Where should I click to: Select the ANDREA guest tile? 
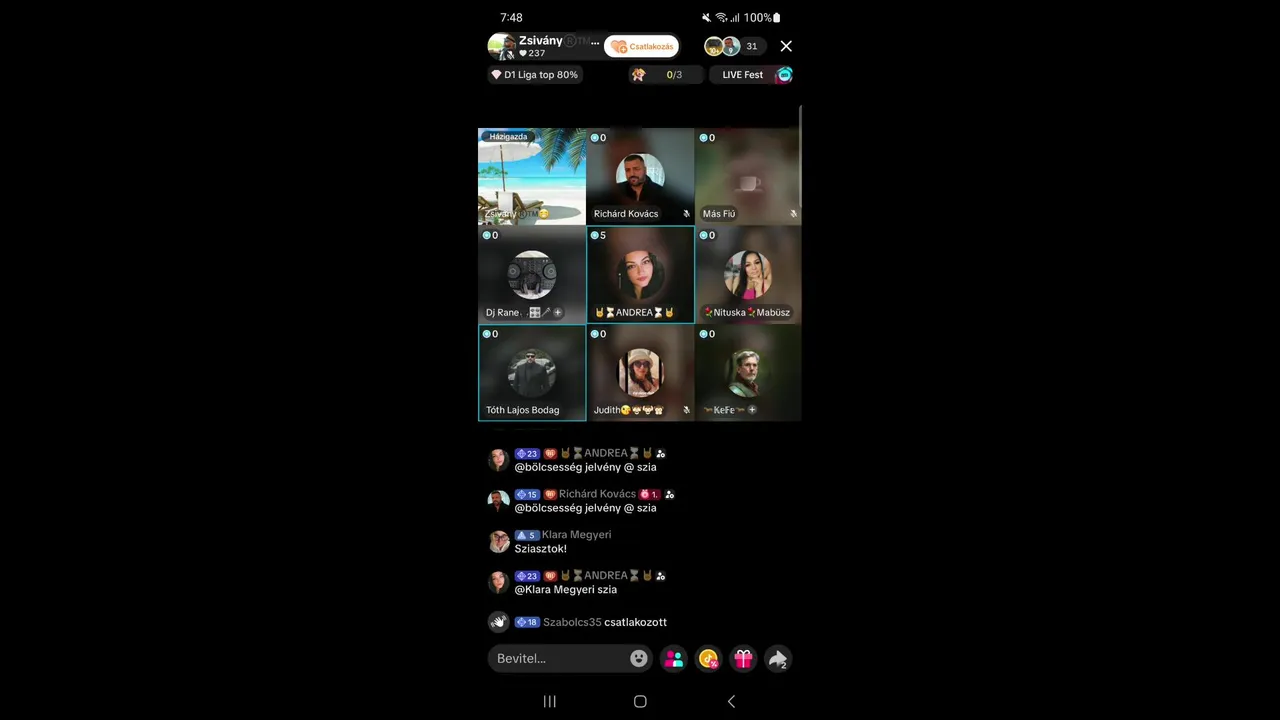pyautogui.click(x=640, y=275)
